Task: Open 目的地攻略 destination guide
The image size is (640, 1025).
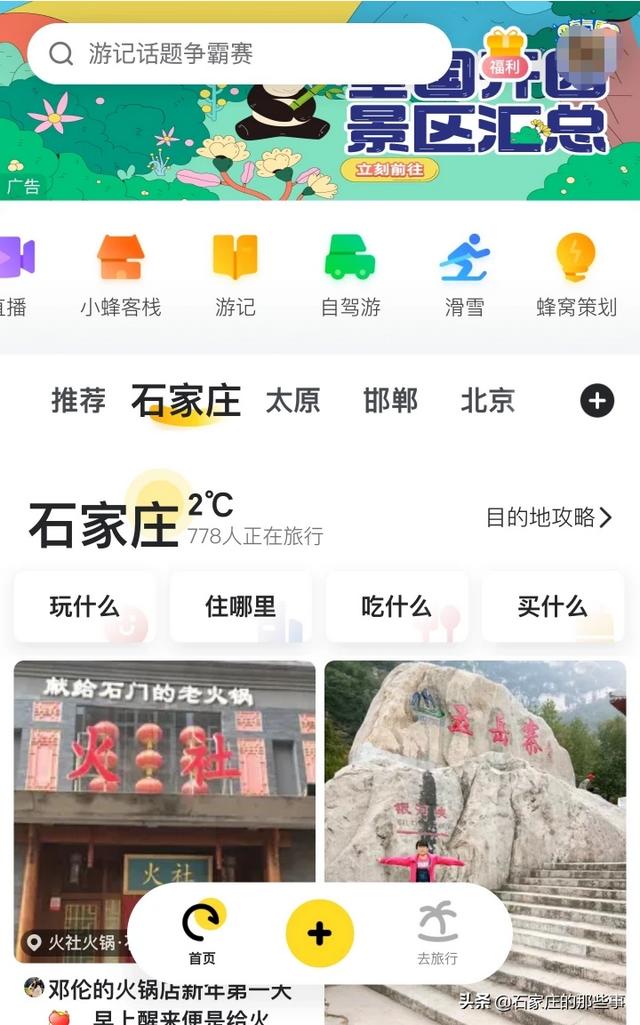Action: [548, 517]
